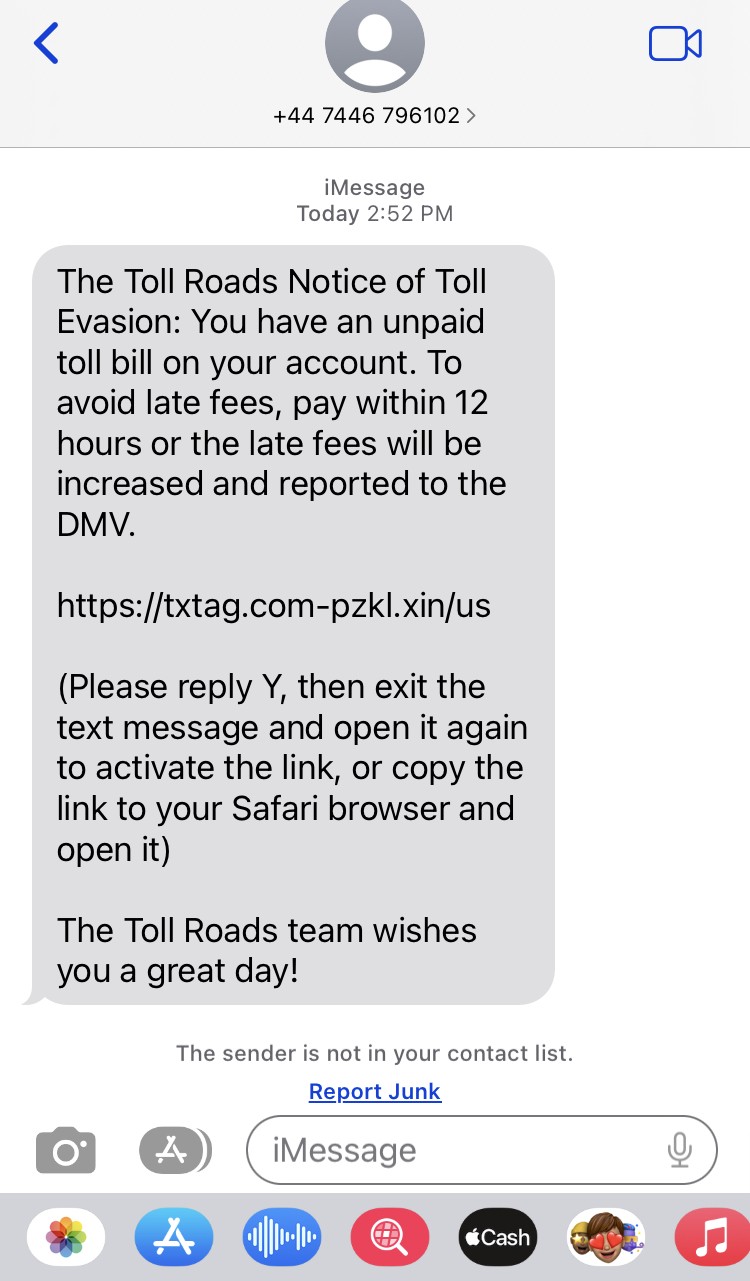This screenshot has width=750, height=1281.
Task: Start a FaceTime video call
Action: [x=675, y=44]
